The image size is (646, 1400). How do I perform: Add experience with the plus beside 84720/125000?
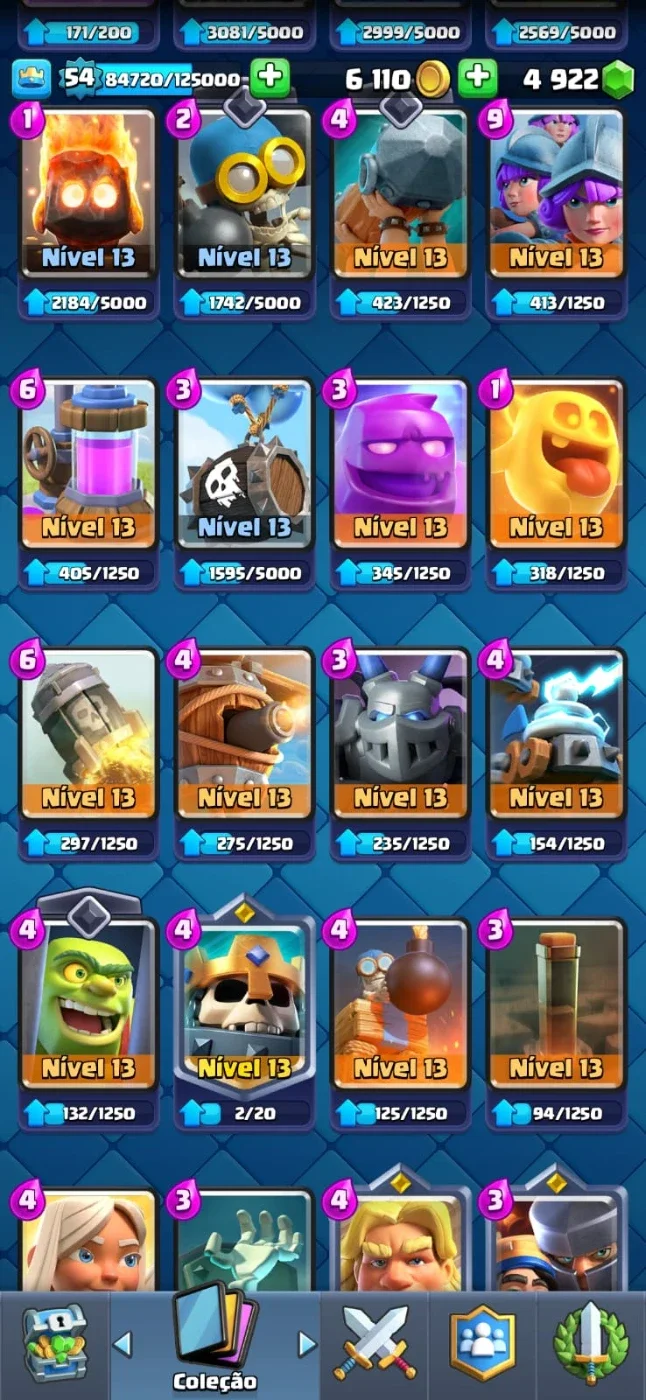269,77
